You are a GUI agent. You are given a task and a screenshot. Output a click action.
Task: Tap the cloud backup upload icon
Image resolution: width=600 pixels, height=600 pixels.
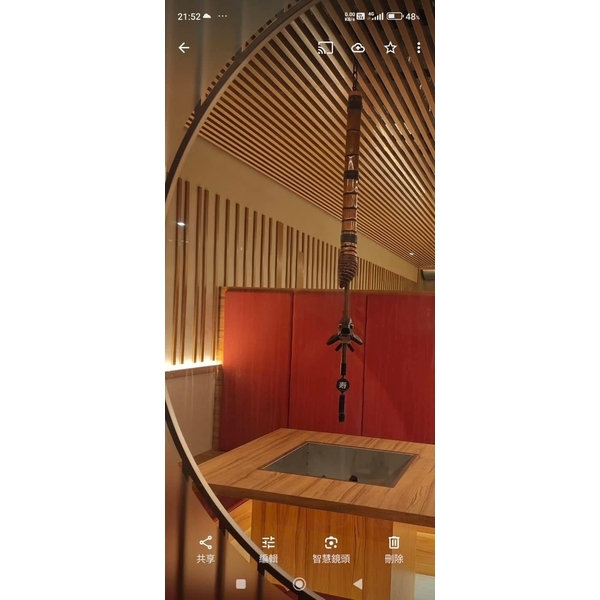[358, 48]
